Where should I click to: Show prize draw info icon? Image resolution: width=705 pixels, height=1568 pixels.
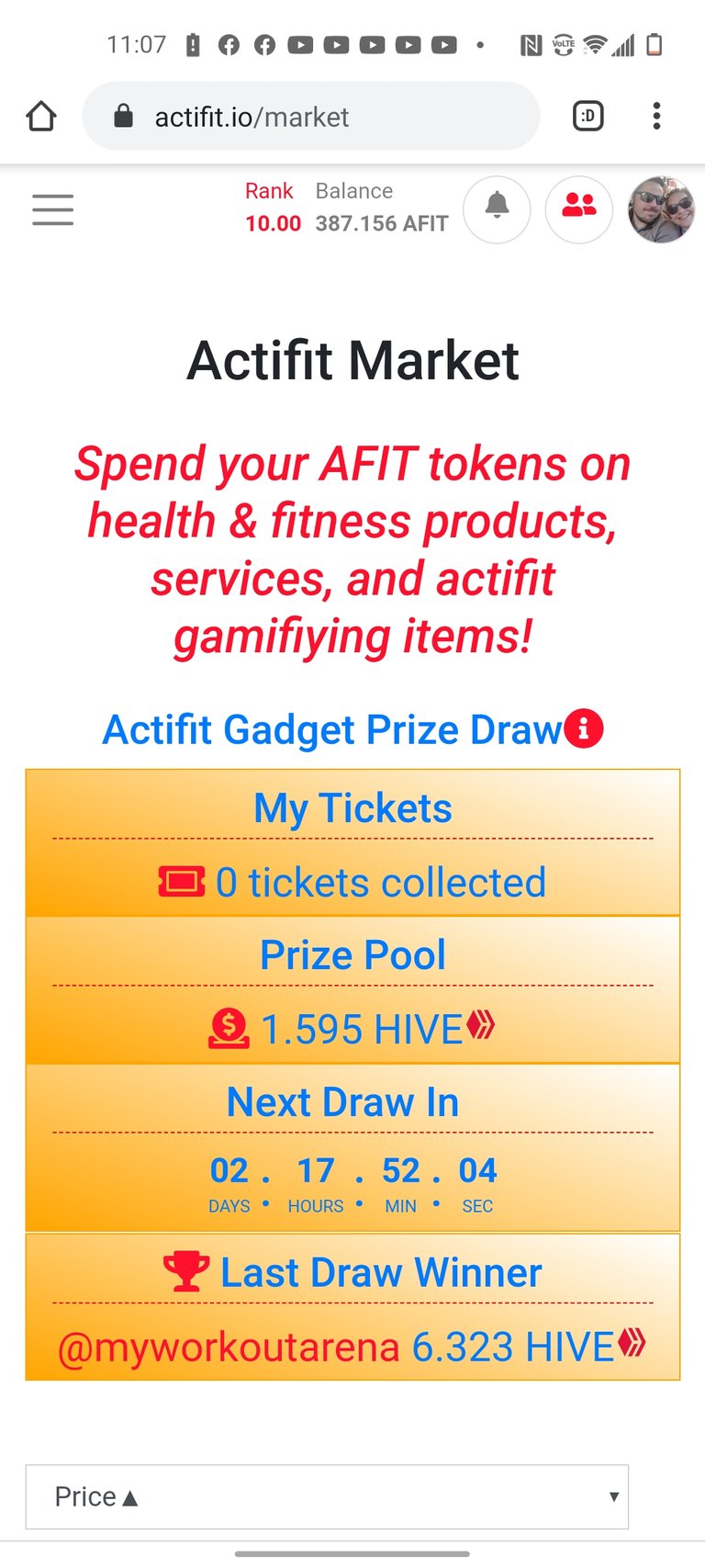584,729
